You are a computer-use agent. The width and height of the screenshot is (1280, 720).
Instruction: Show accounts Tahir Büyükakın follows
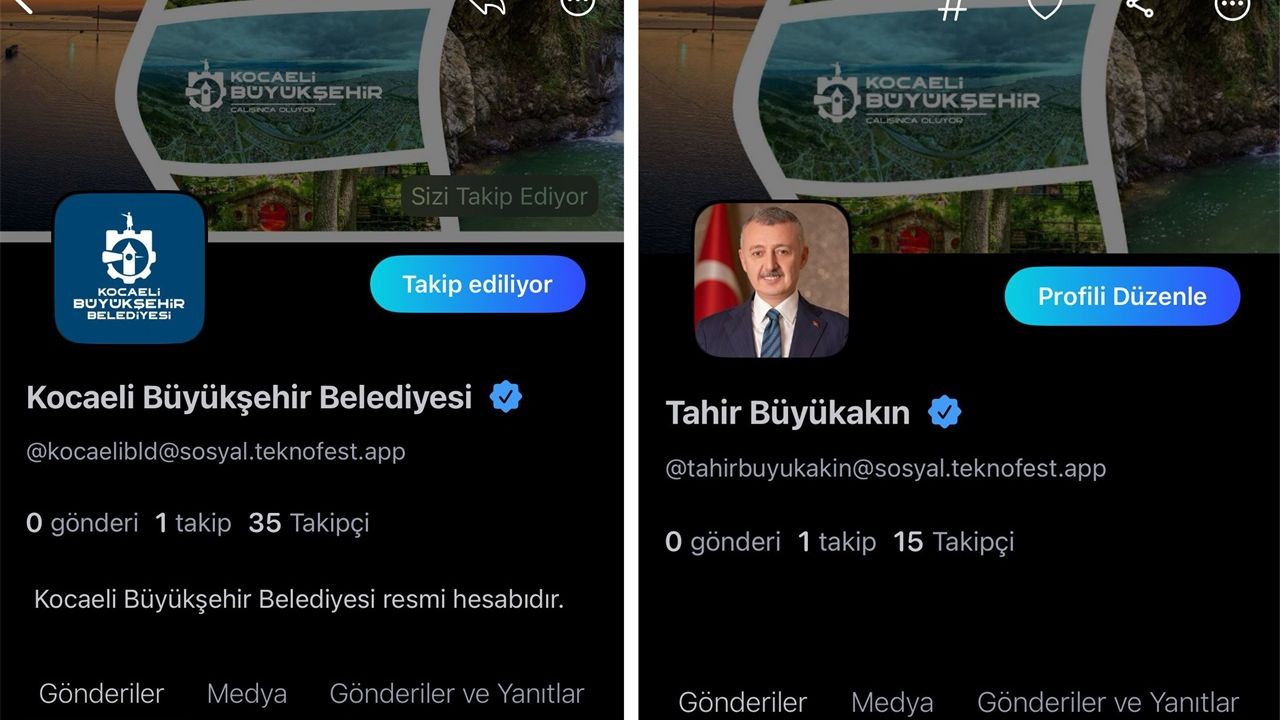(836, 542)
